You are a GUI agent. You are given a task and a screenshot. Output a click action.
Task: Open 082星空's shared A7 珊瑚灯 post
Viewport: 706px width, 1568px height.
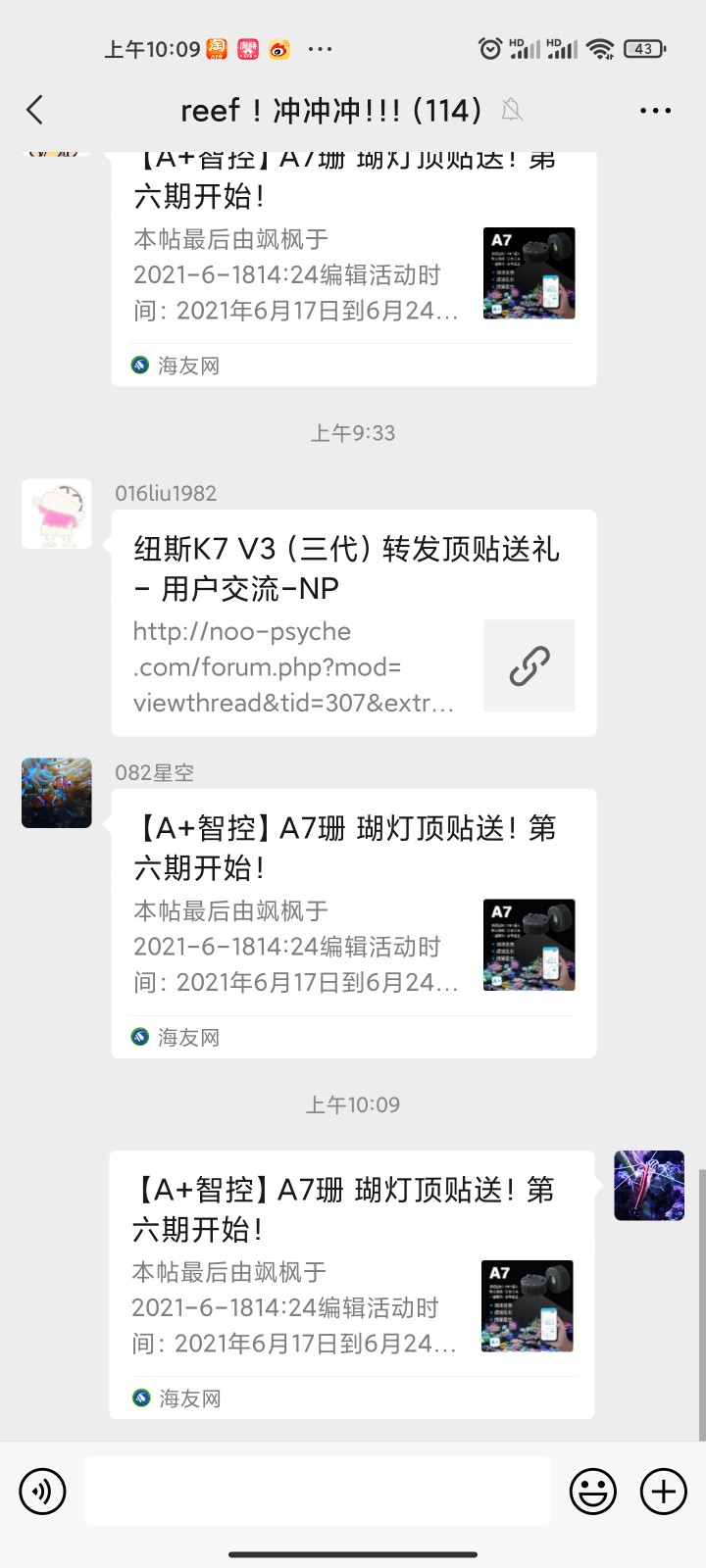coord(353,923)
